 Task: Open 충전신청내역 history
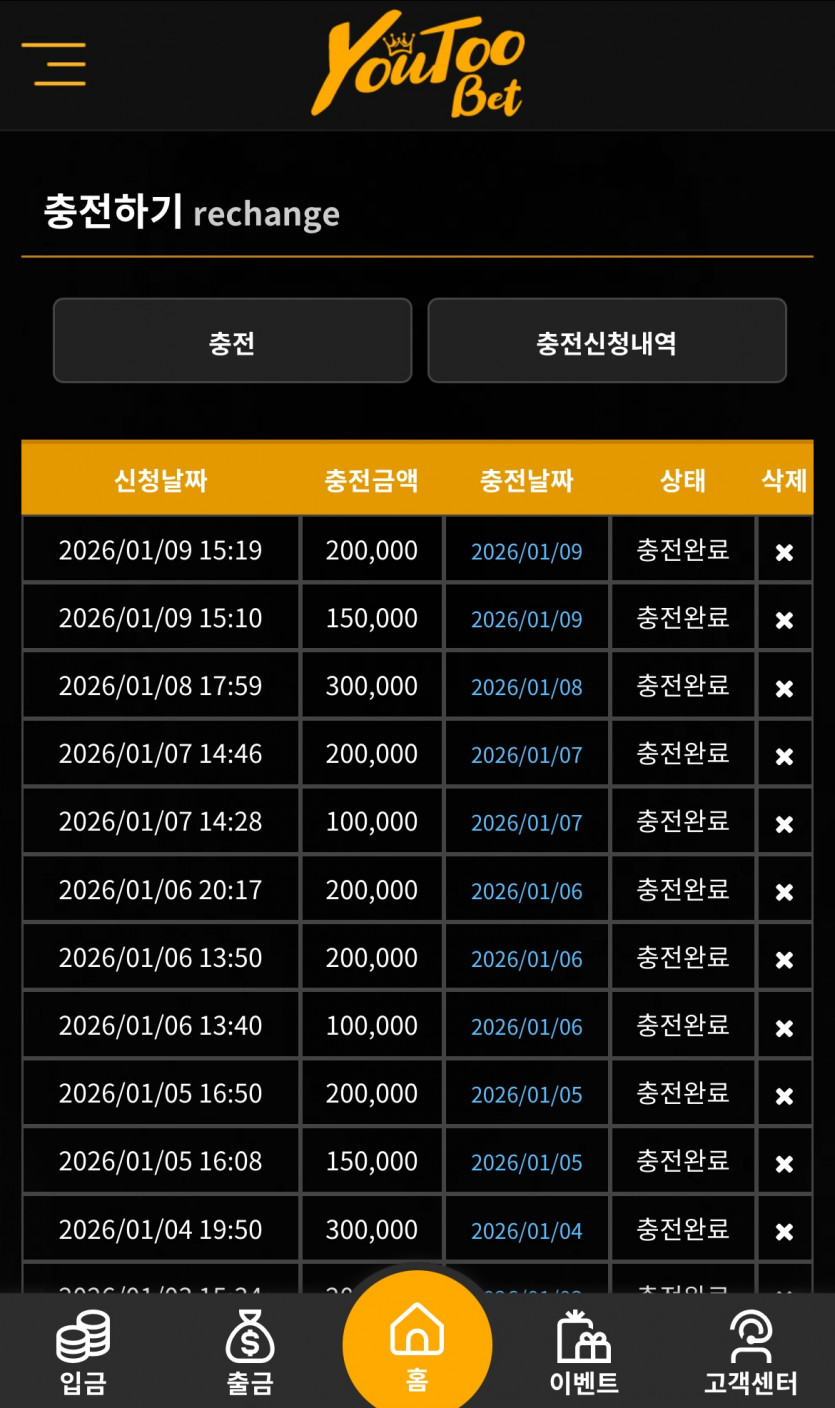click(x=607, y=341)
